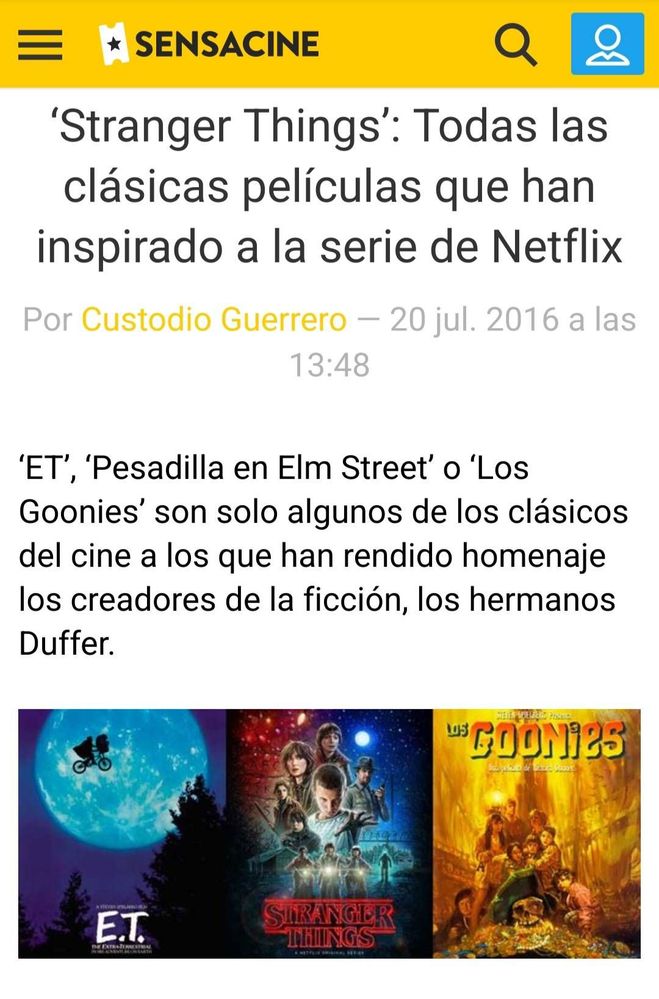
Task: Open the hamburger menu
Action: coord(40,44)
